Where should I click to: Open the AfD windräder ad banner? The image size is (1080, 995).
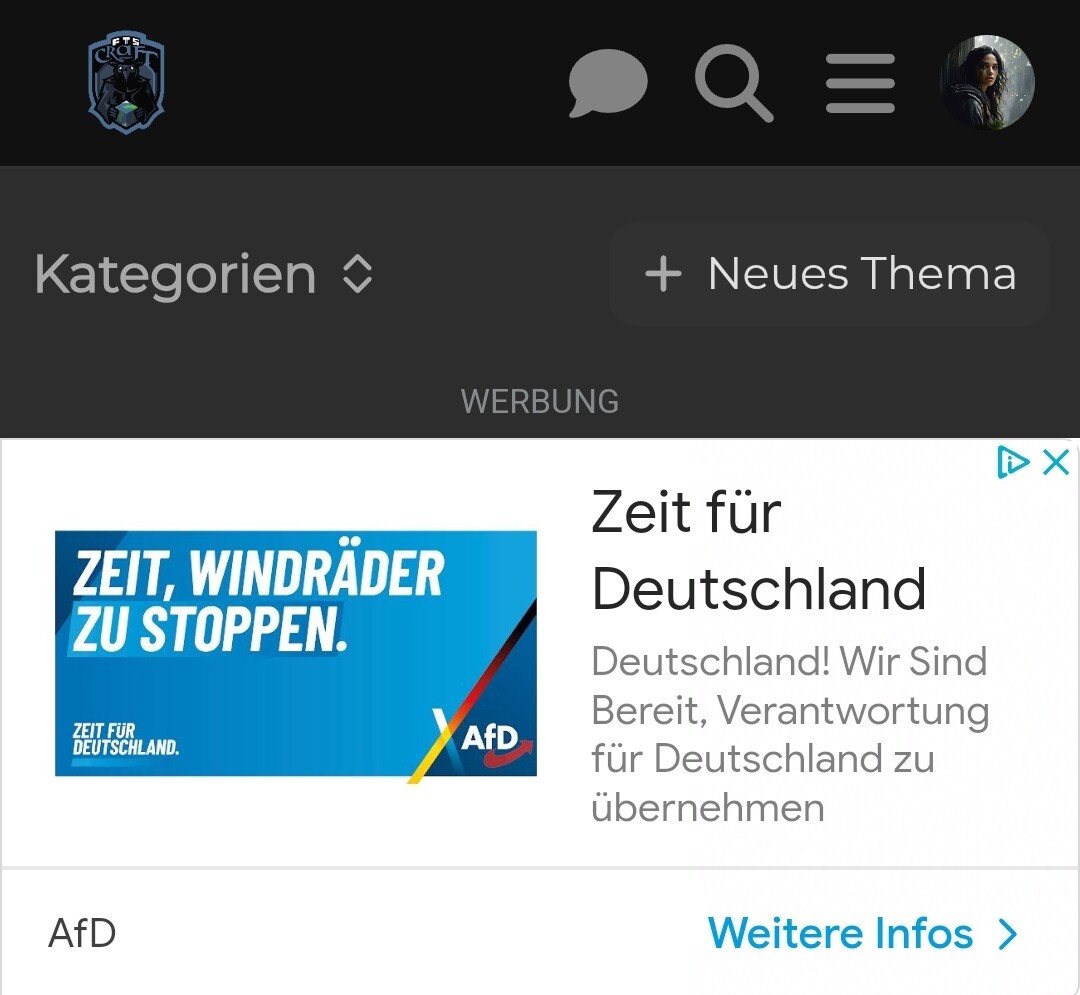tap(296, 654)
